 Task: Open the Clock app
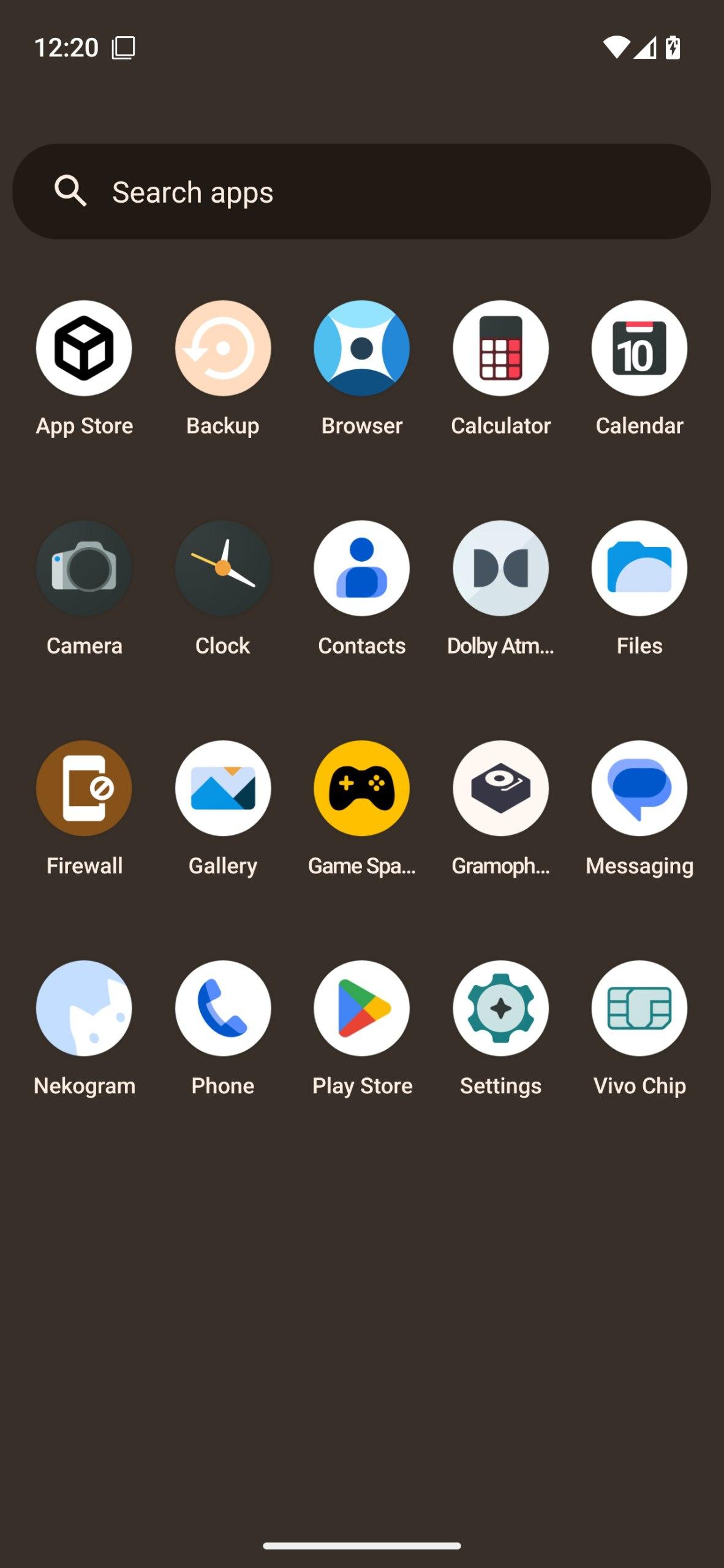[223, 568]
